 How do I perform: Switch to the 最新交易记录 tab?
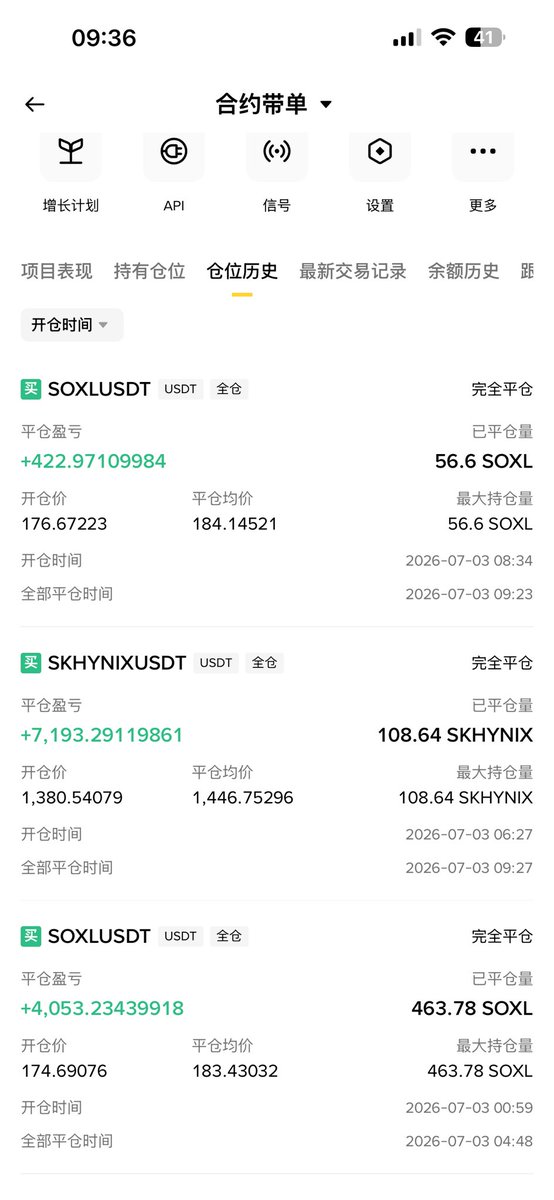(x=353, y=271)
